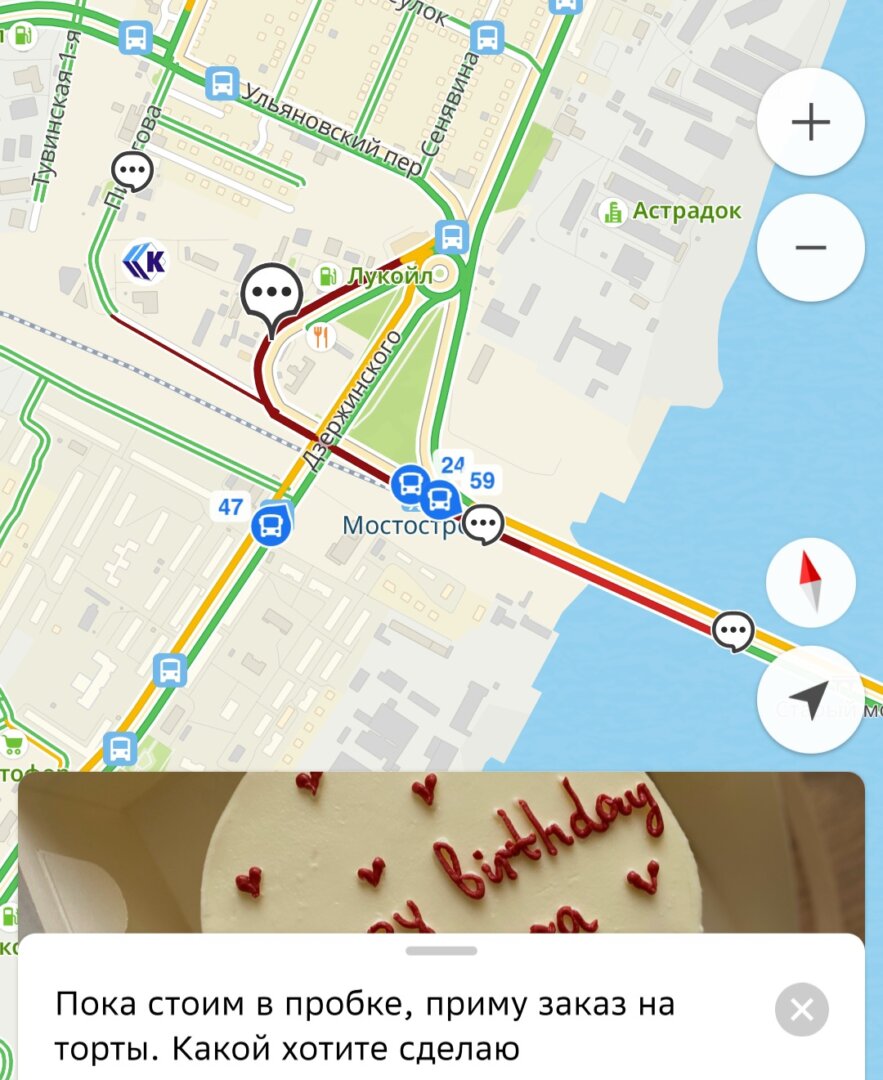
Task: Open the Астрадок place marker
Action: 612,211
